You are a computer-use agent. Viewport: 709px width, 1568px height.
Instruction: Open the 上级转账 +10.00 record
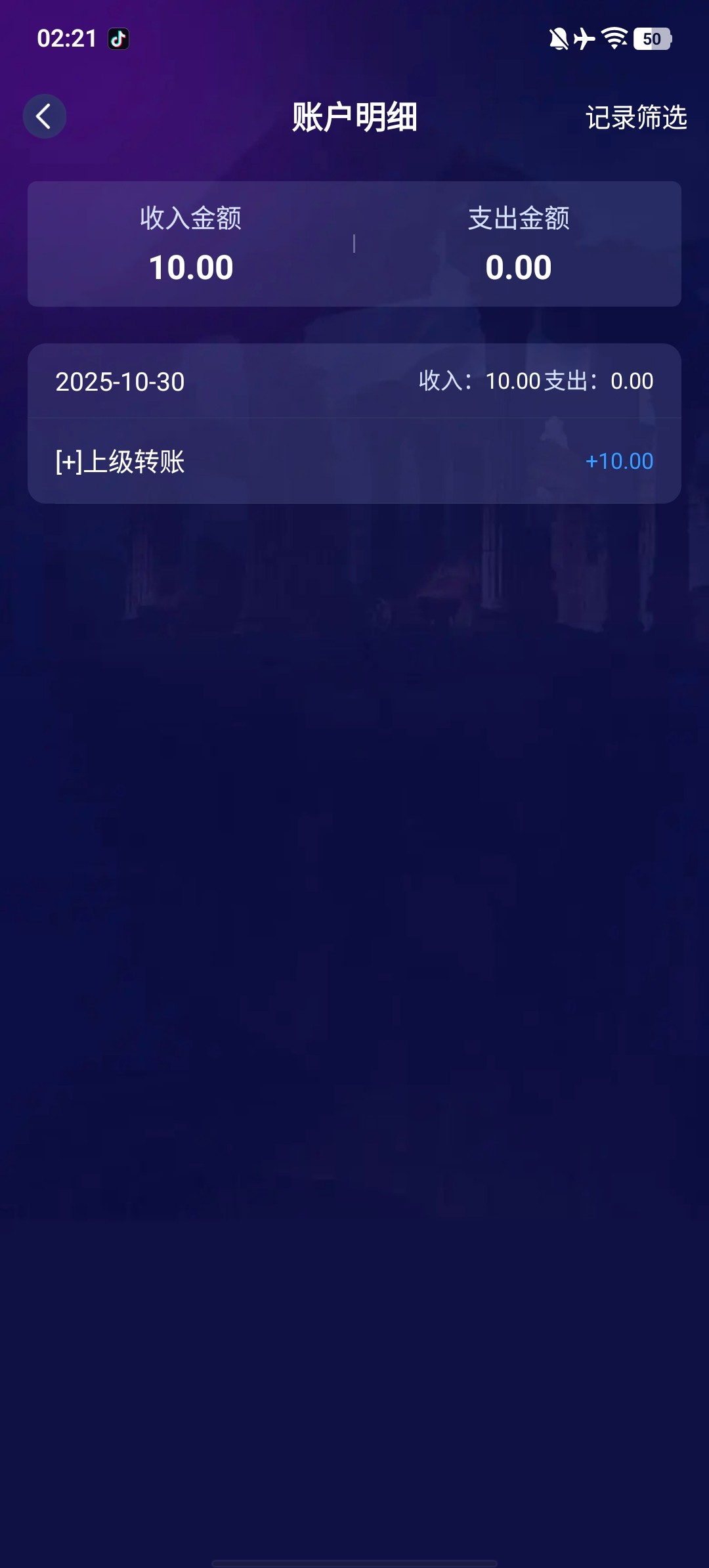point(354,461)
